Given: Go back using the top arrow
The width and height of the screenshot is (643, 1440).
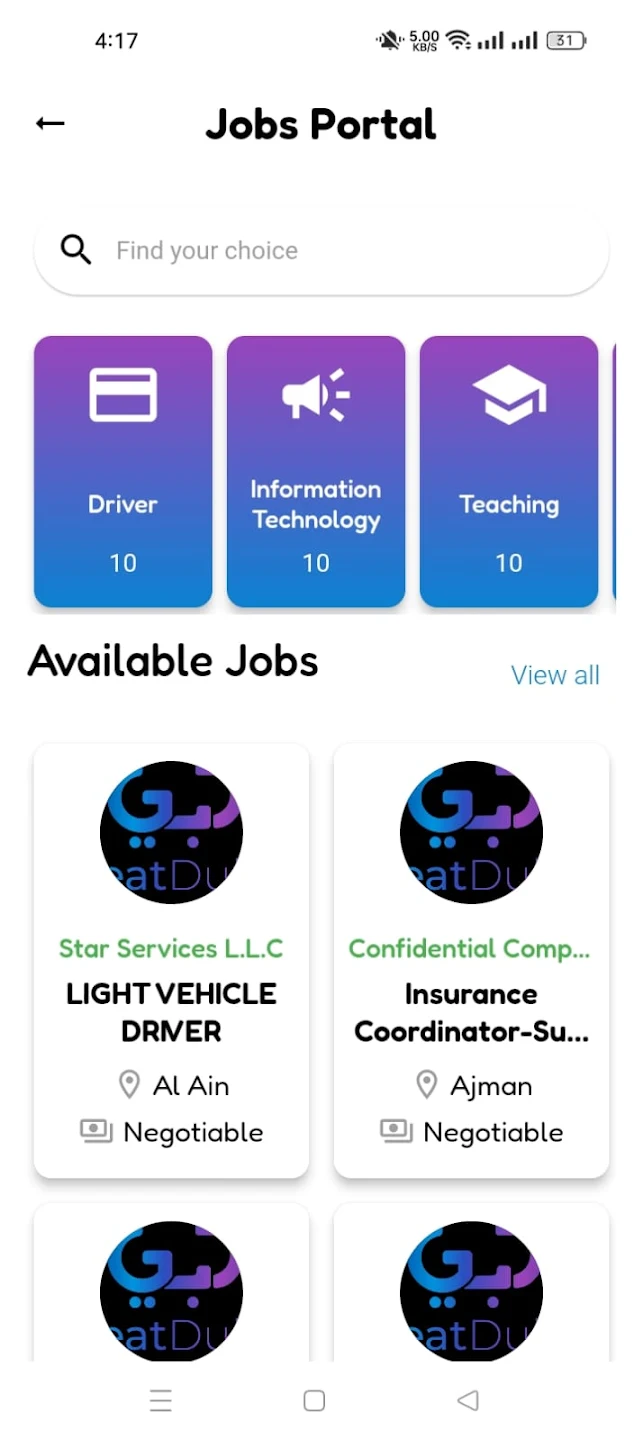Looking at the screenshot, I should coord(50,123).
